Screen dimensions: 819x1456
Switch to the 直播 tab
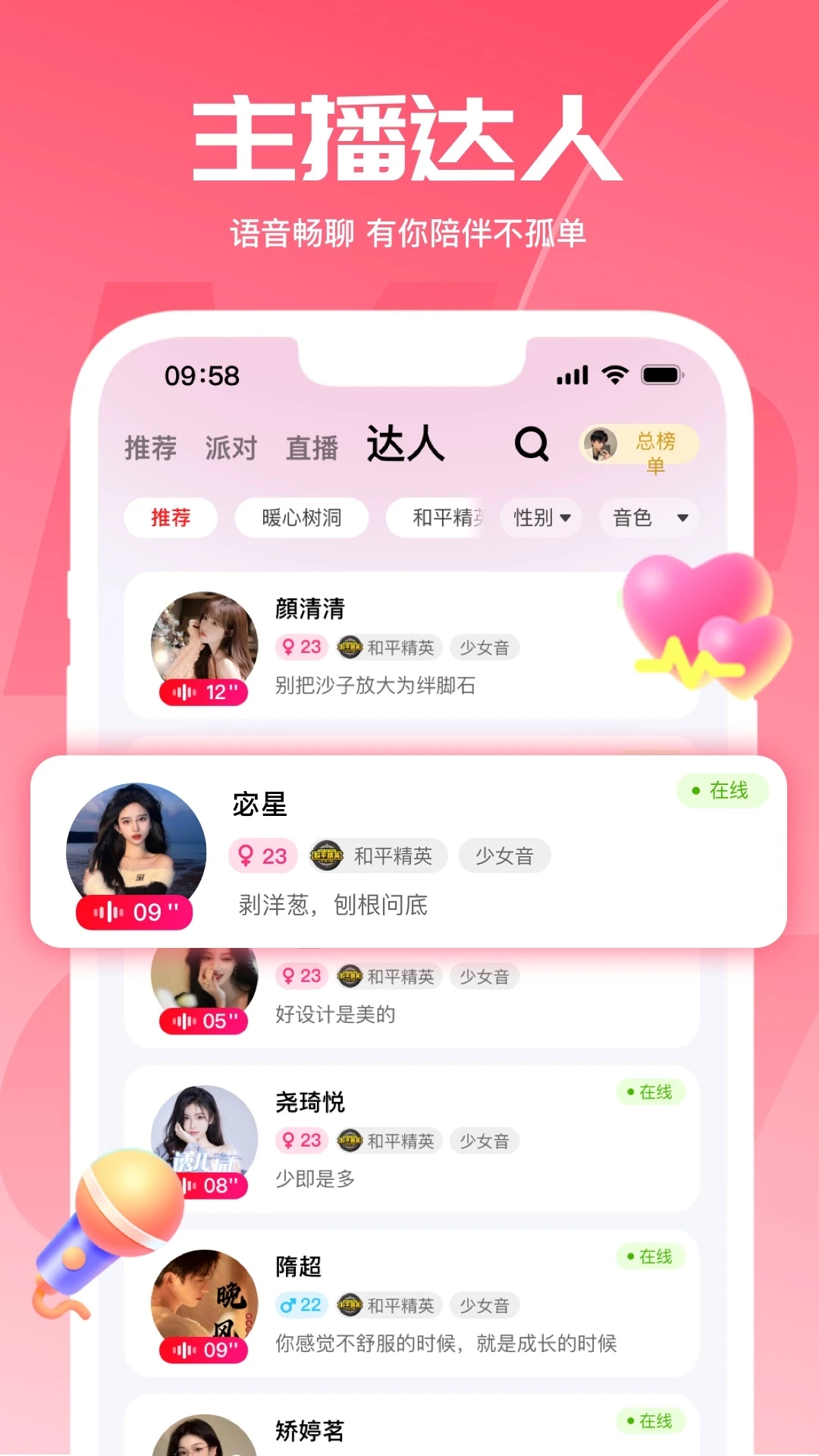click(x=313, y=447)
